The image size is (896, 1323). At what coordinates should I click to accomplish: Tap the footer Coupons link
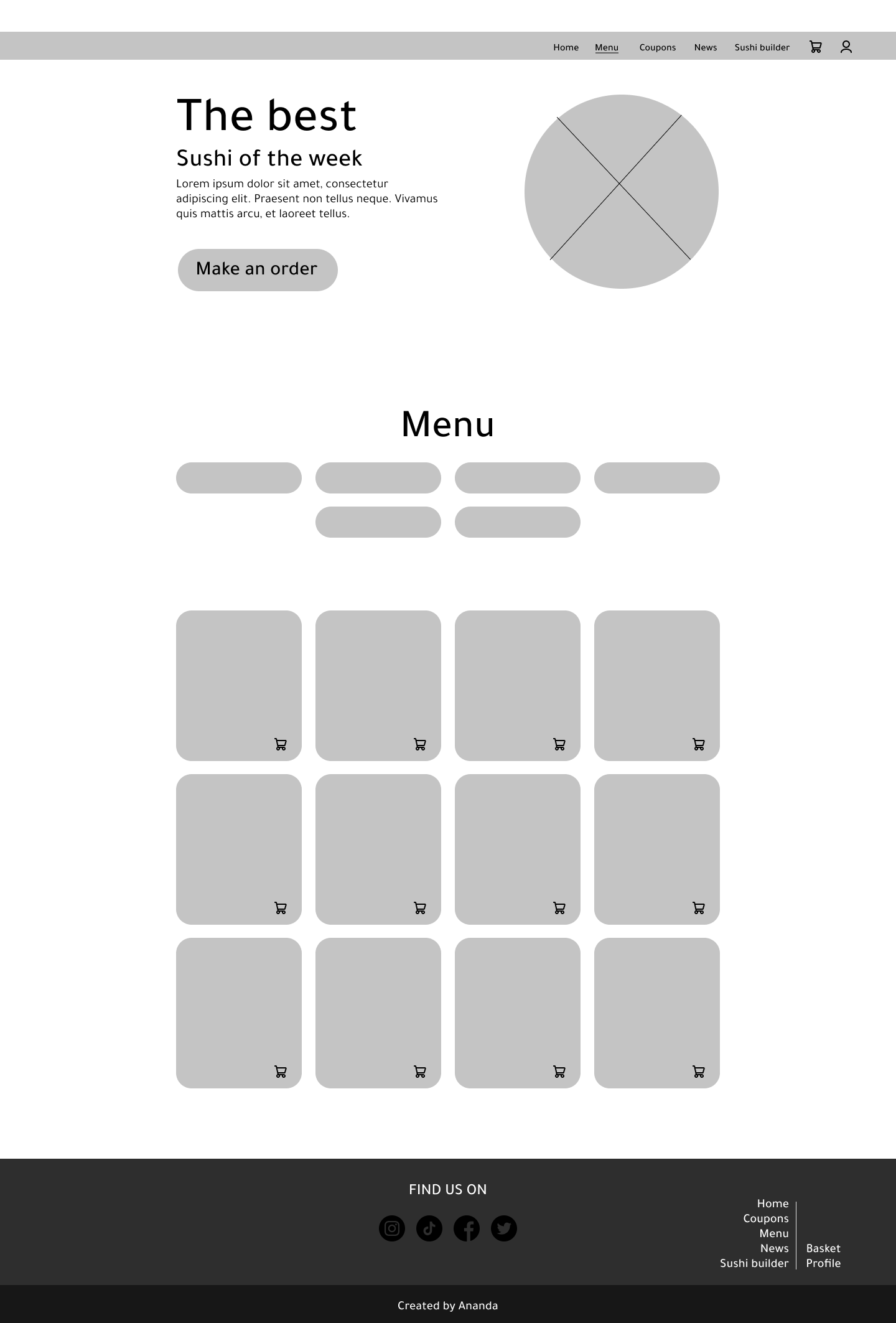coord(765,1218)
